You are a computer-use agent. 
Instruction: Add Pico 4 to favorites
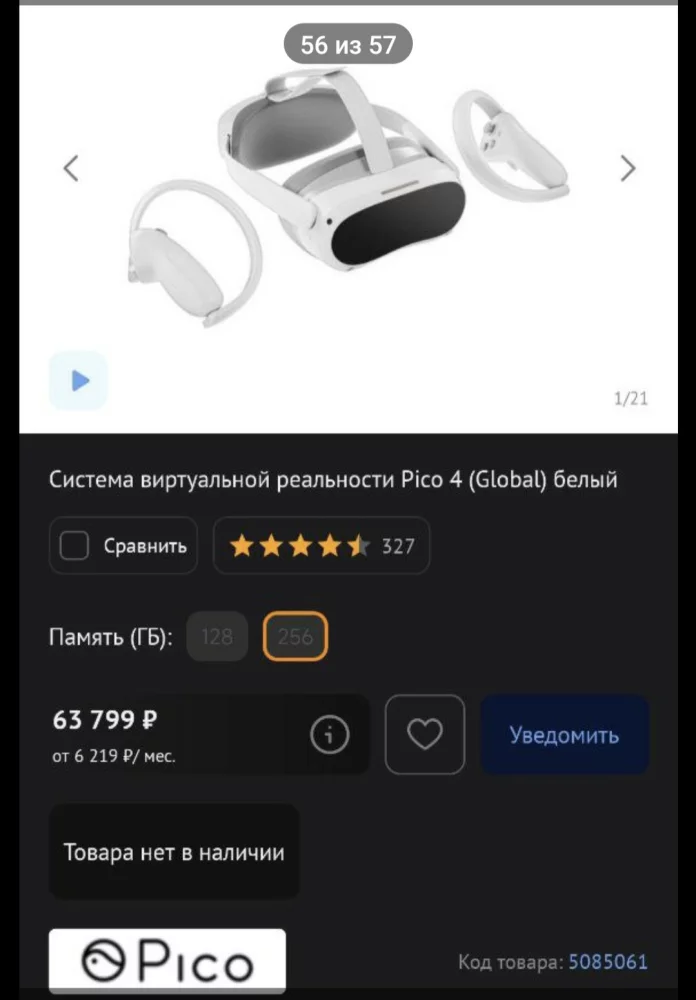click(425, 735)
